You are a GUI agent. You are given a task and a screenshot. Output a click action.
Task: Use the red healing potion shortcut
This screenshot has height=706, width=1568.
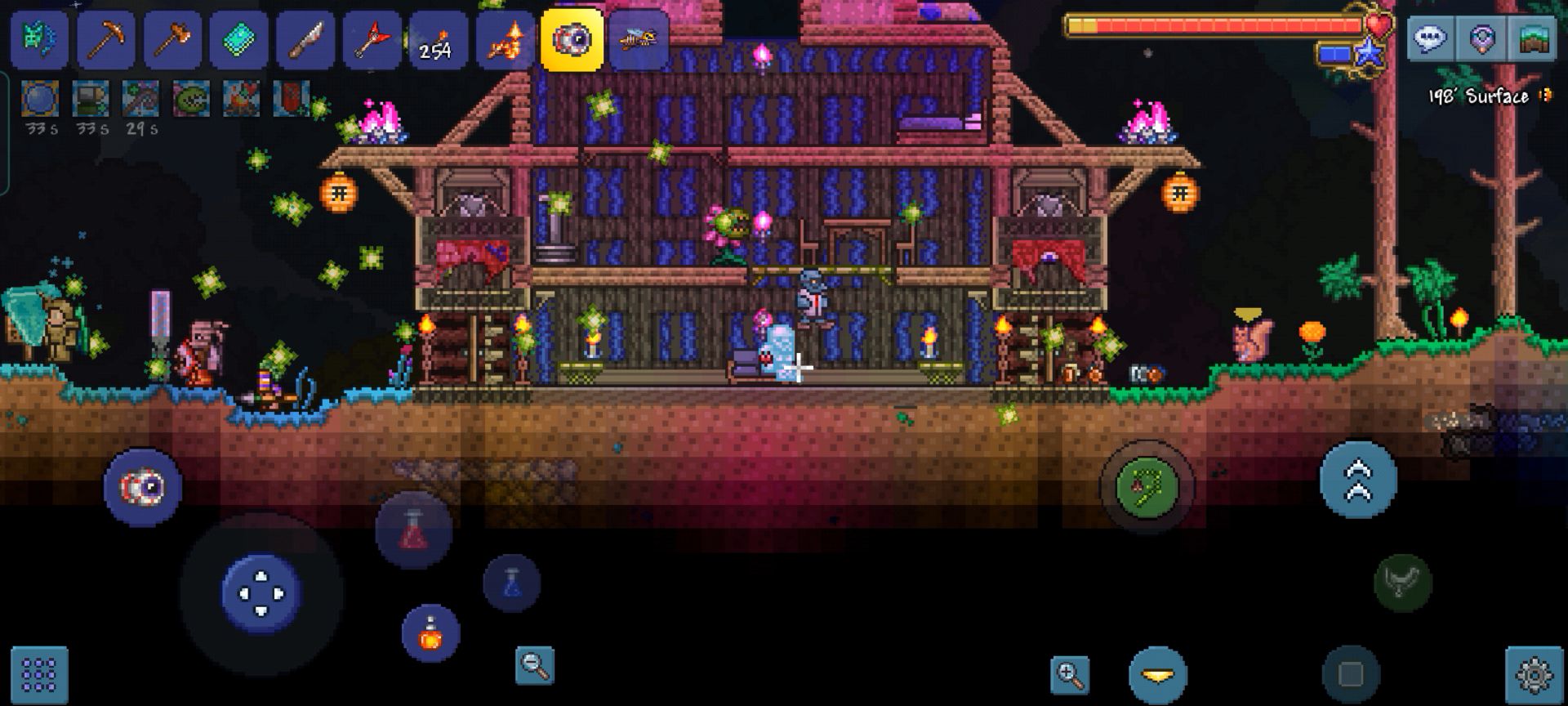[413, 529]
